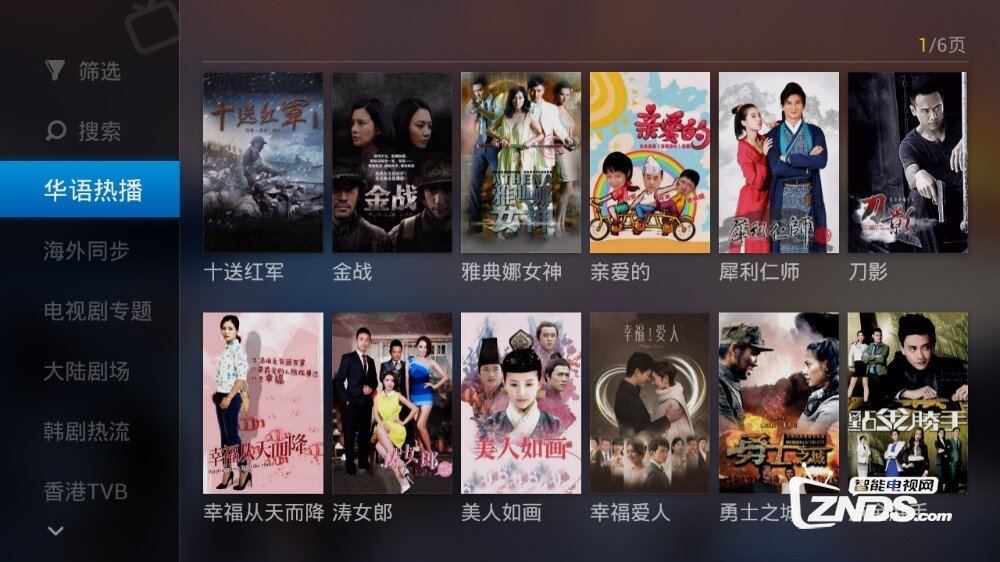The height and width of the screenshot is (562, 1000).
Task: Open the drama 雅典娜女神
Action: (521, 162)
